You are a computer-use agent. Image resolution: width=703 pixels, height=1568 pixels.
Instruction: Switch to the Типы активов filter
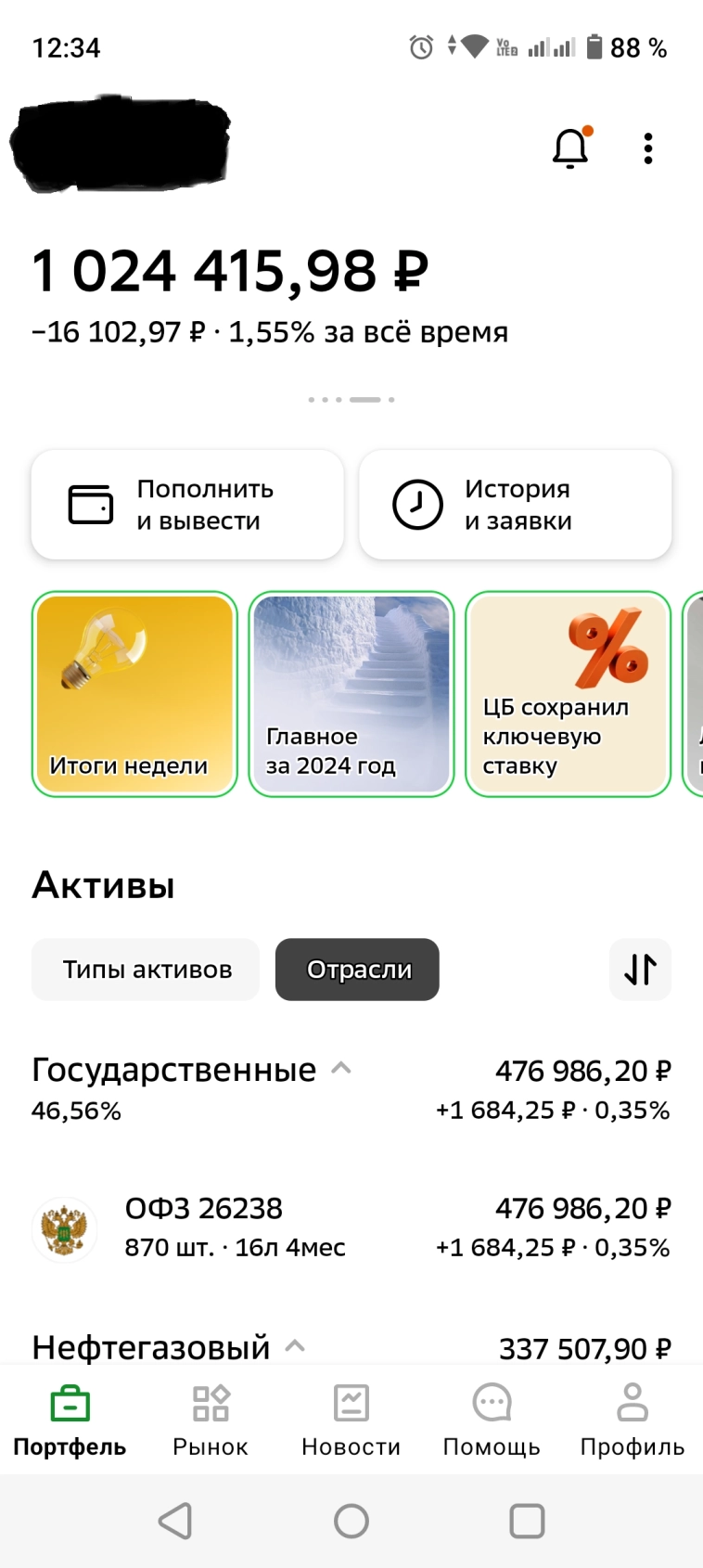tap(145, 969)
